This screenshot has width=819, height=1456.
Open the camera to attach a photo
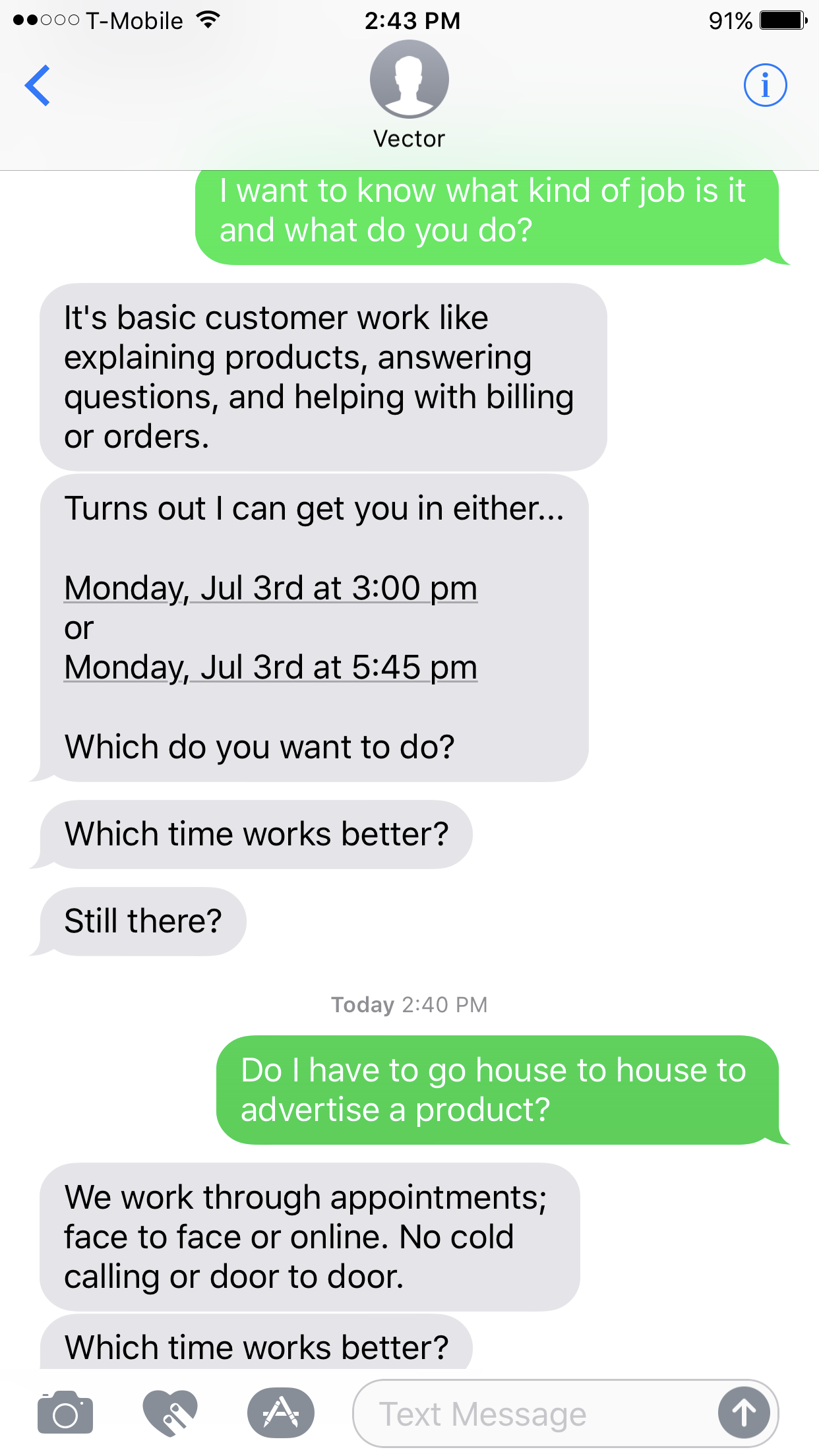coord(65,1413)
